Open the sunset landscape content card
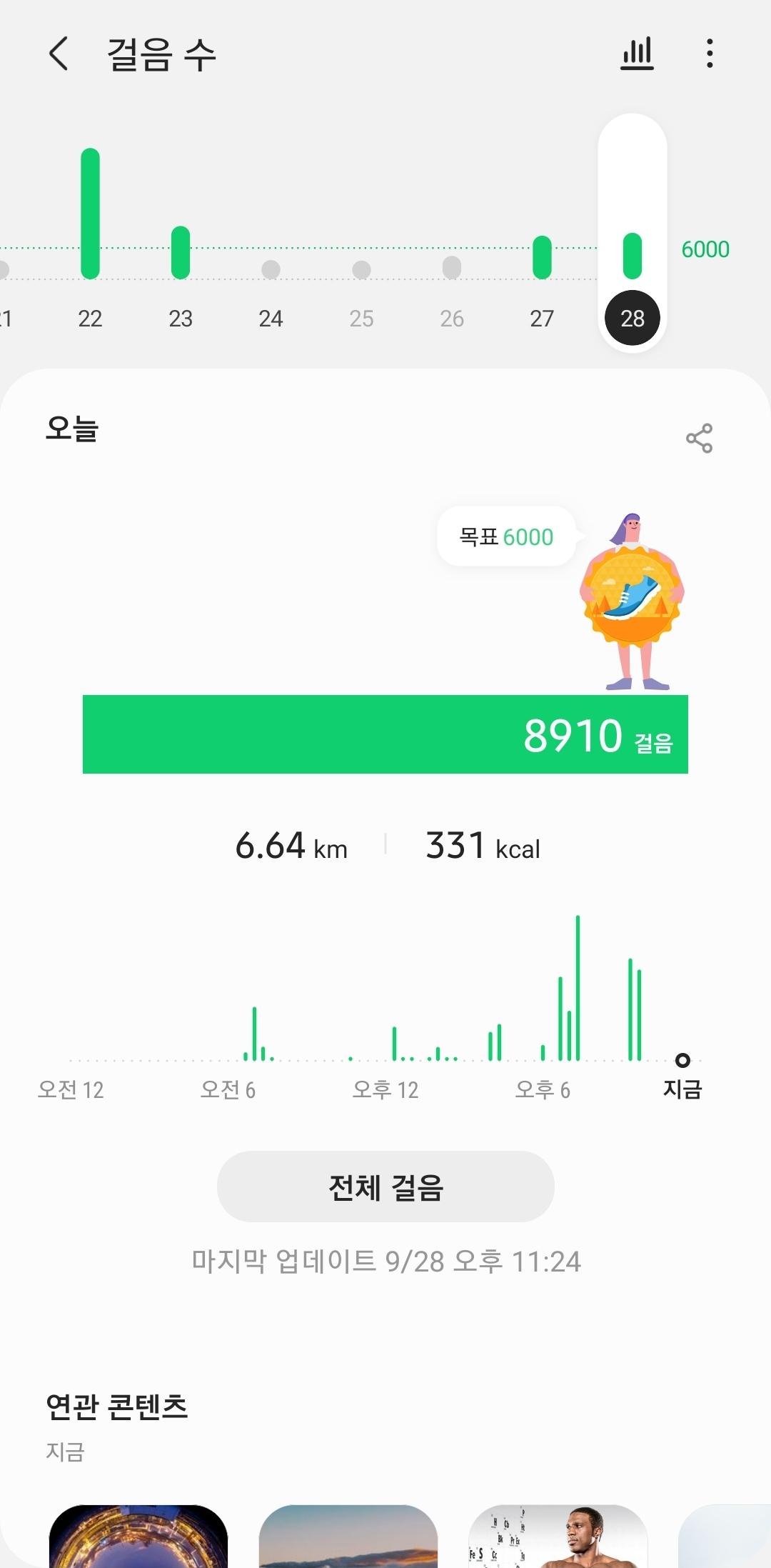771x1568 pixels. pos(348,1536)
